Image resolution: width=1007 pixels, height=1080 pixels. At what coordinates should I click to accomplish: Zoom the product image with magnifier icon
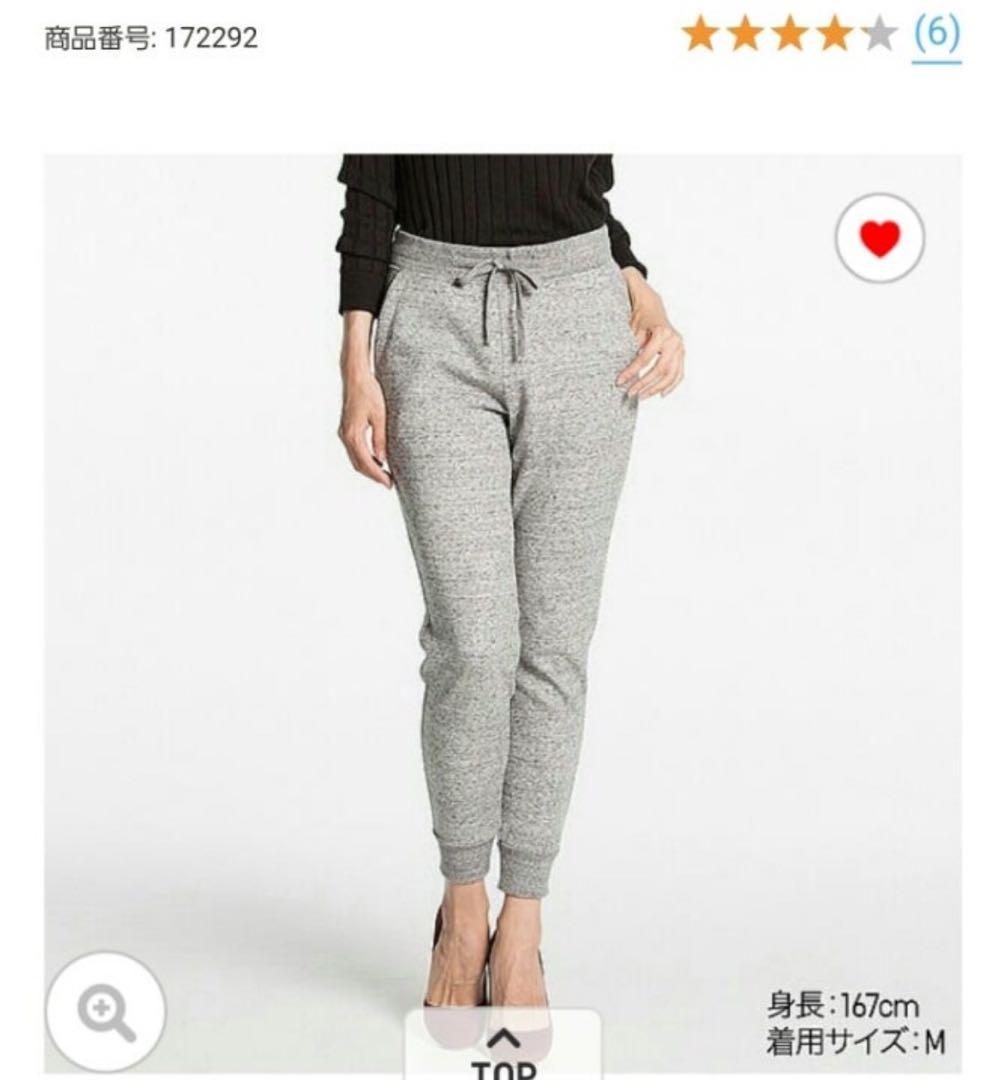click(x=106, y=1012)
